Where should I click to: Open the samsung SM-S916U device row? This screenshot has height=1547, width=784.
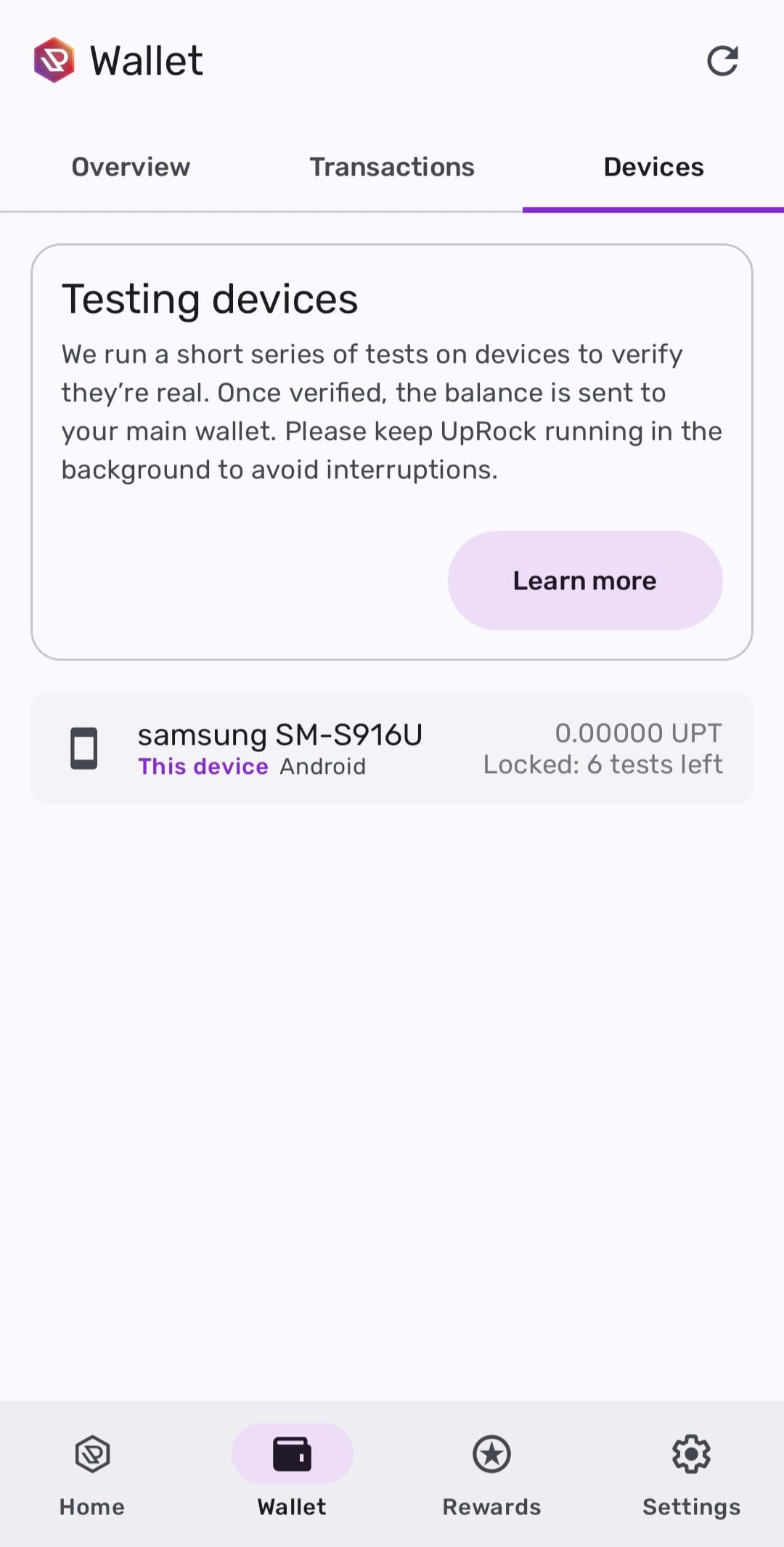[392, 748]
